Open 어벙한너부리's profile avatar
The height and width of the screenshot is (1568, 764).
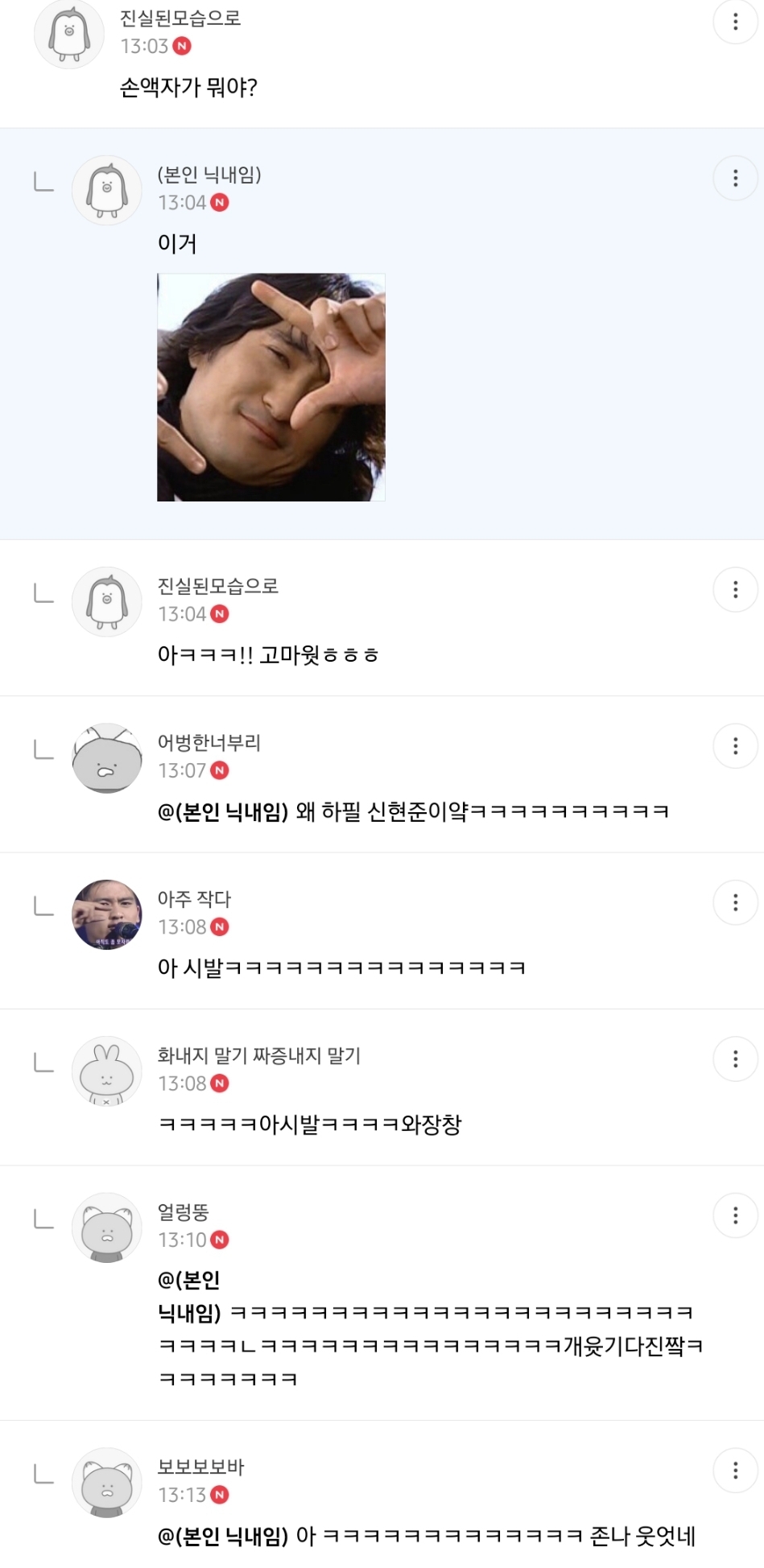pos(107,758)
